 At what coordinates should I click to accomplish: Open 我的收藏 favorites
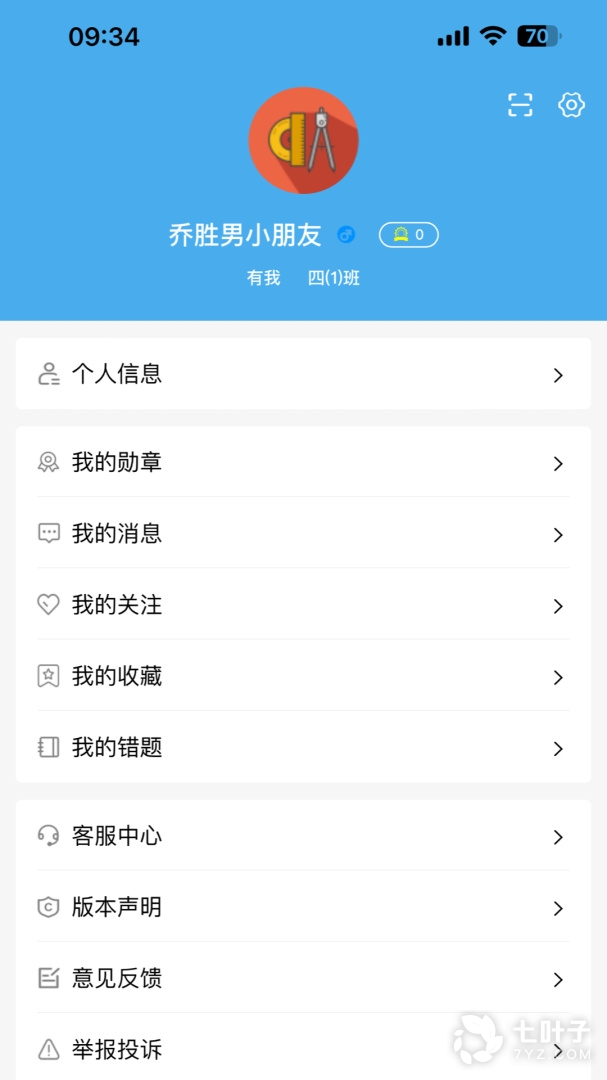pyautogui.click(x=303, y=677)
